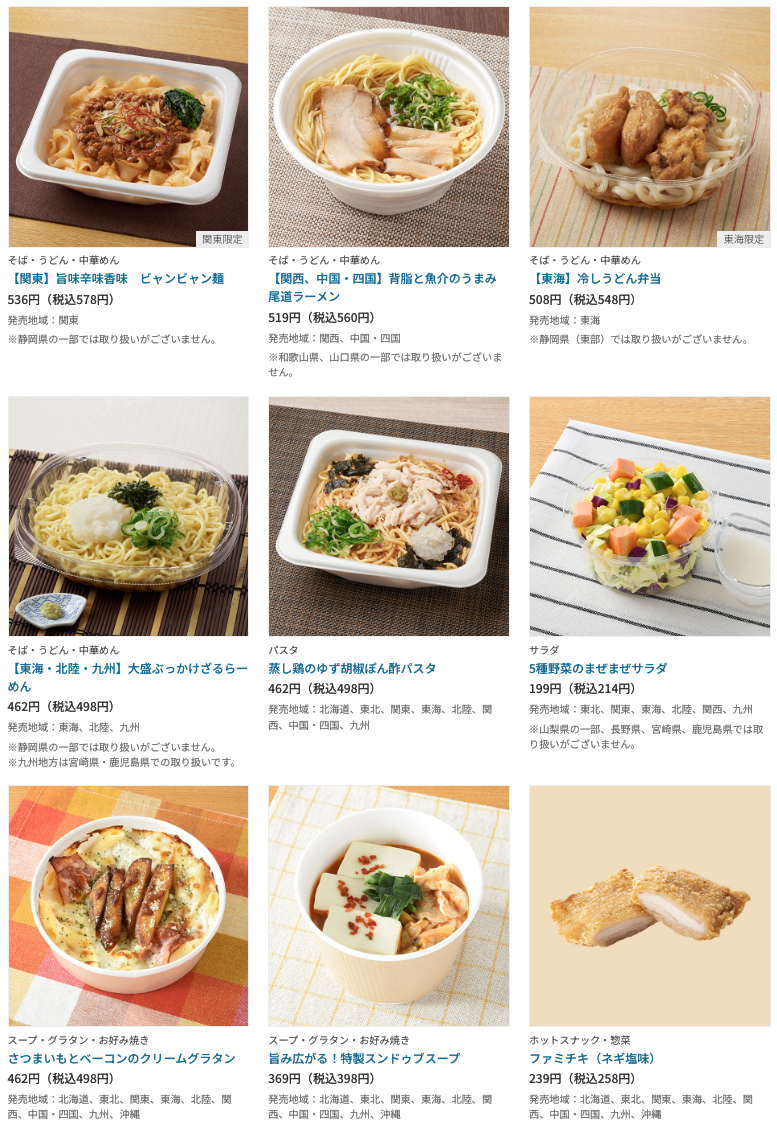Viewport: 777px width, 1126px height.
Task: Open the ビャンビャン麺 product photo
Action: (x=128, y=127)
